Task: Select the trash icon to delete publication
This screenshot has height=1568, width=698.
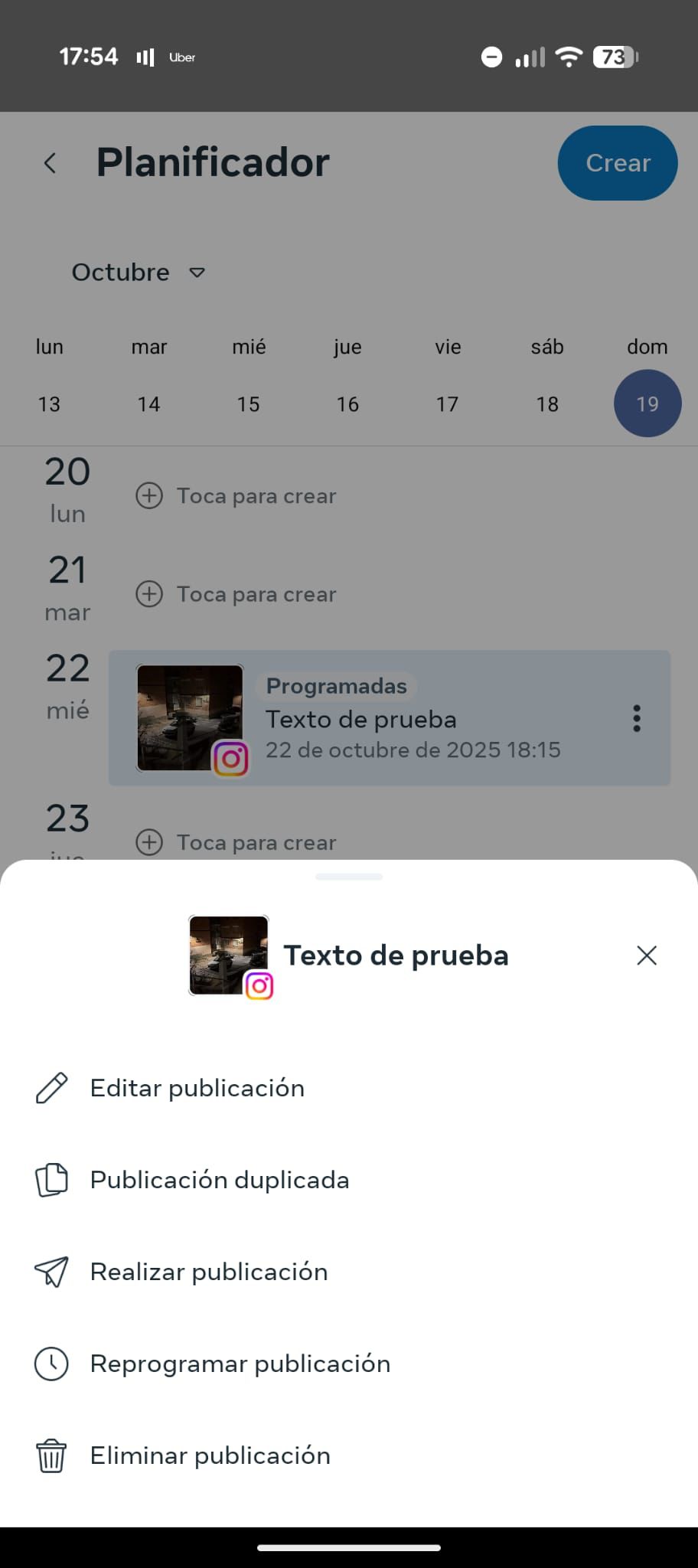Action: (51, 1455)
